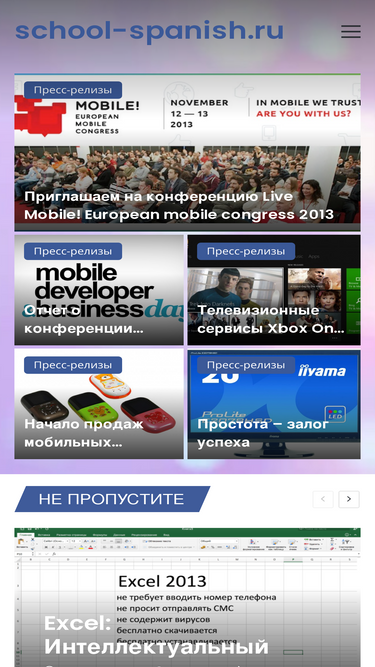Open the Начало продаж мобильных article
375x667 pixels.
(83, 433)
